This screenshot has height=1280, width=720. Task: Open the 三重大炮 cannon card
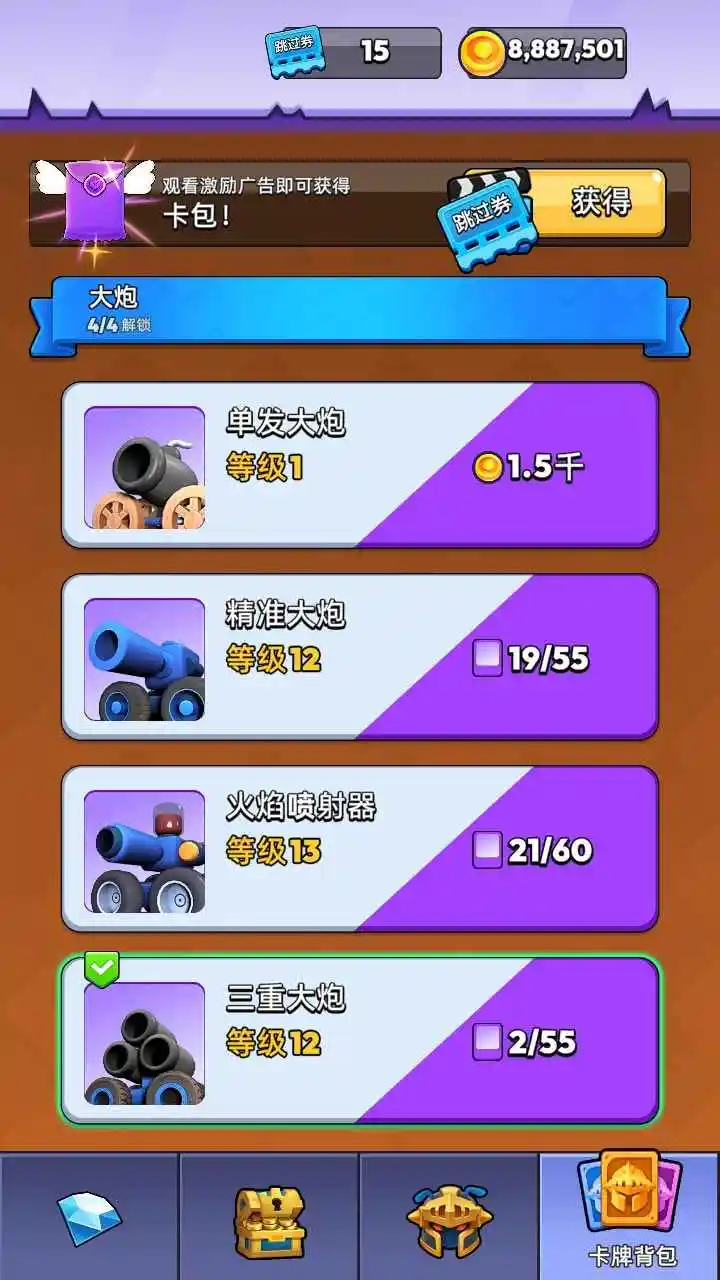pyautogui.click(x=360, y=1041)
